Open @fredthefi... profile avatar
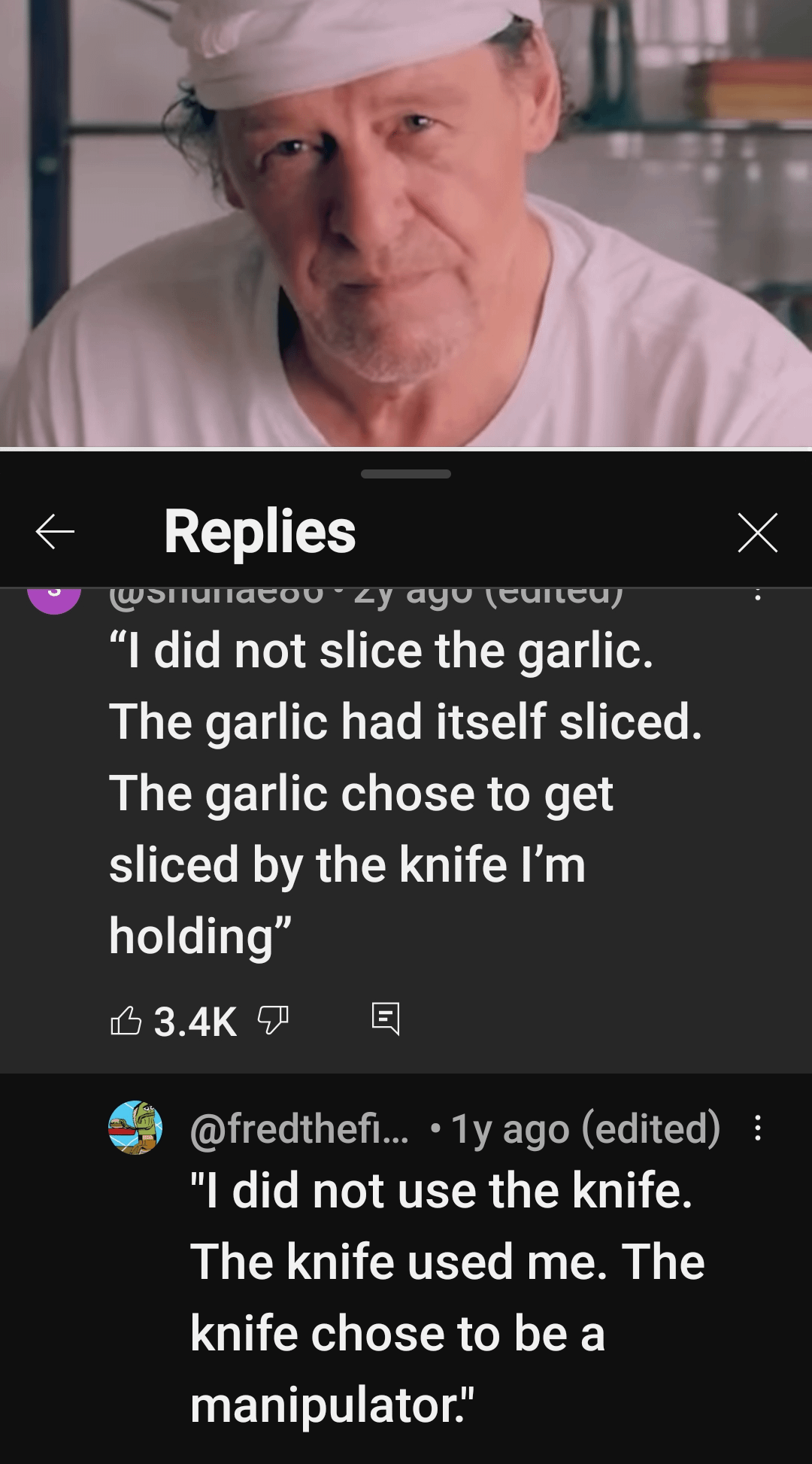 point(135,1128)
